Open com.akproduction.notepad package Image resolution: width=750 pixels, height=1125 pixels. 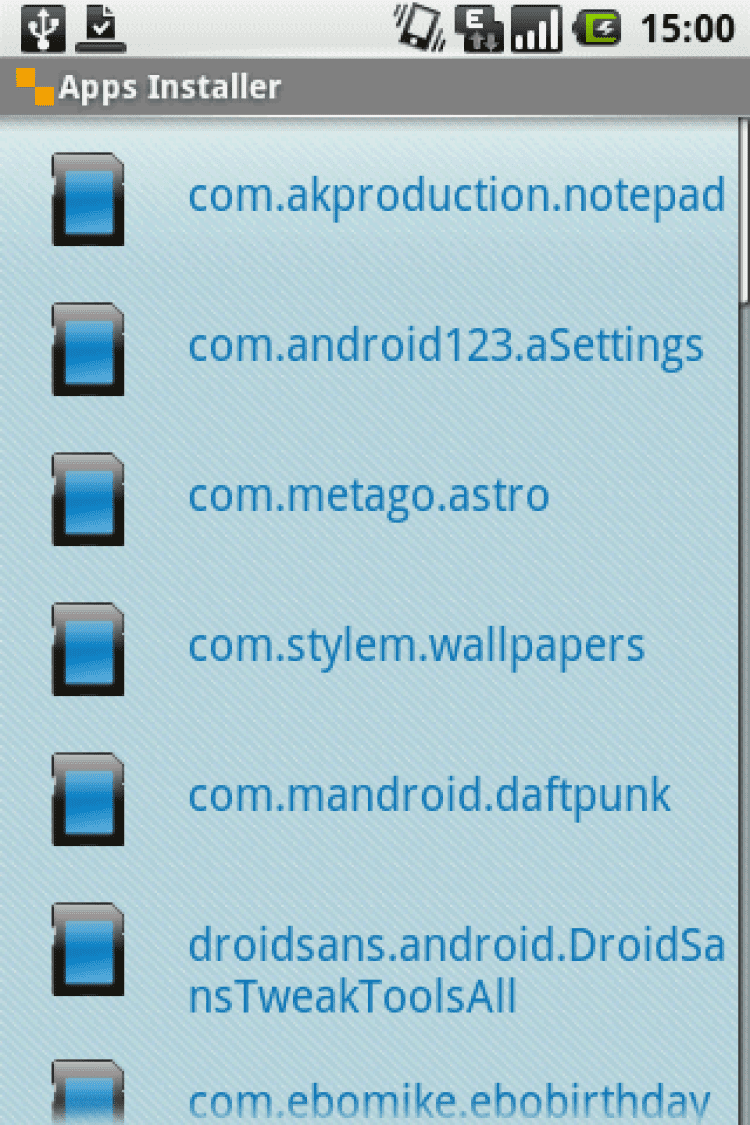[x=455, y=196]
